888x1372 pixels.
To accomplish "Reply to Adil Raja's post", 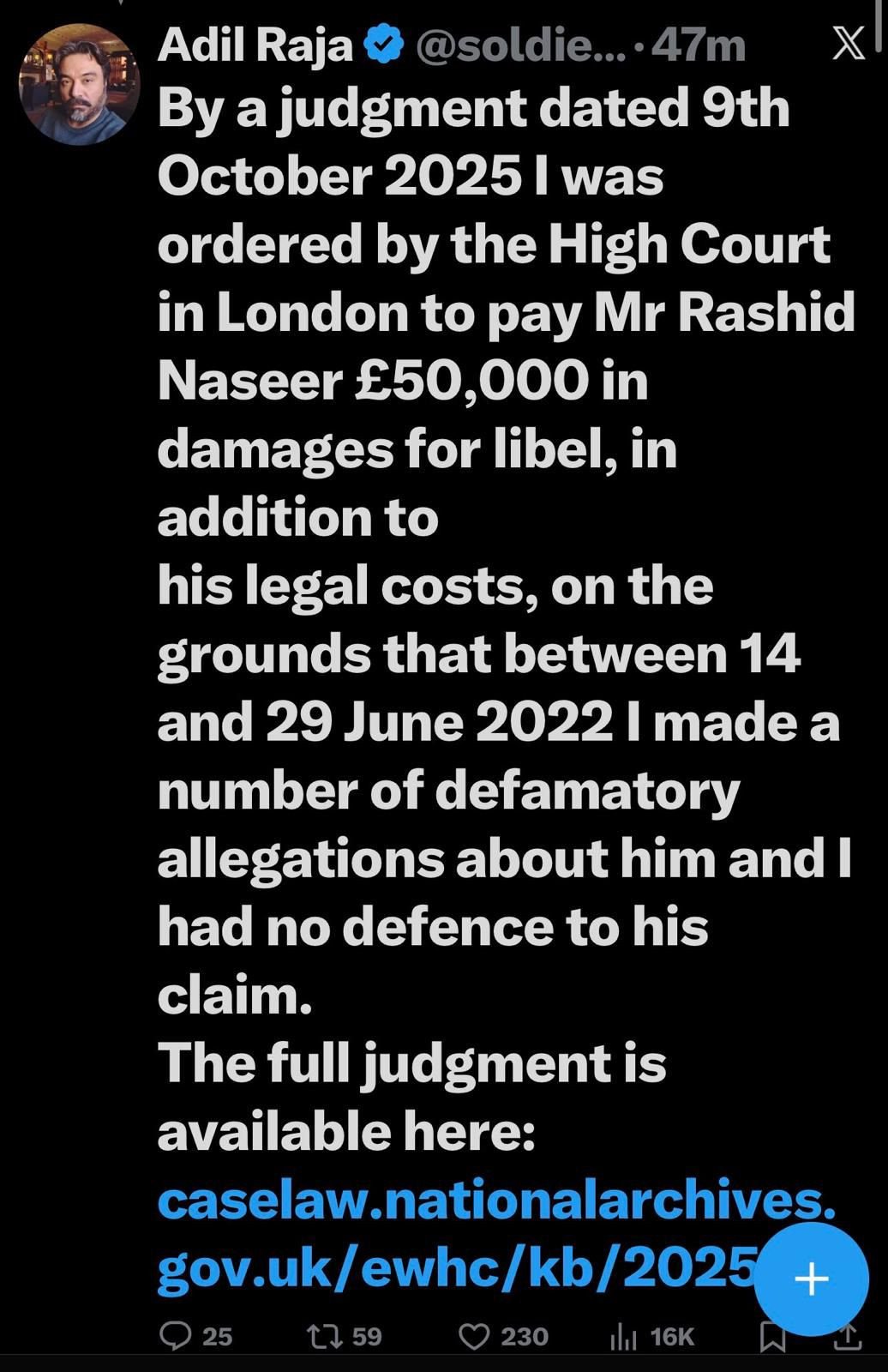I will coord(176,1336).
